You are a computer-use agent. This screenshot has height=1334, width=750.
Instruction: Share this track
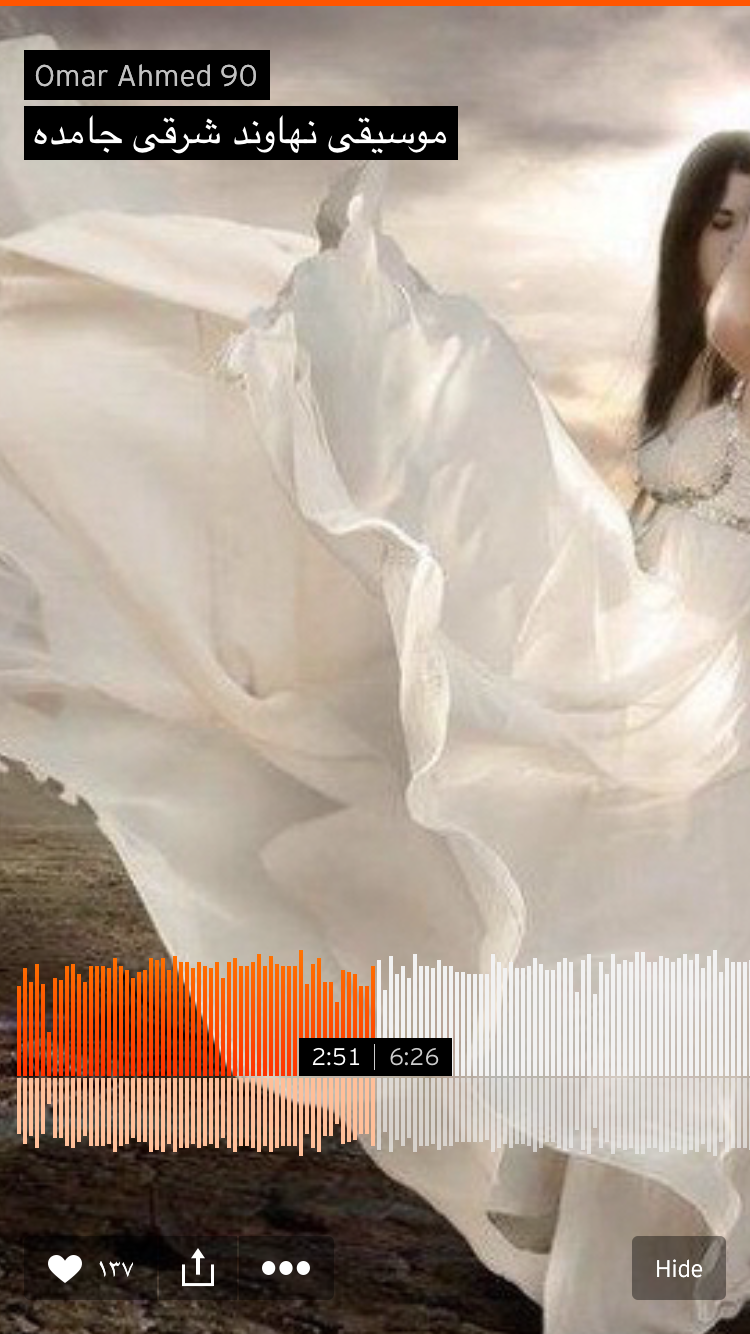(198, 1268)
